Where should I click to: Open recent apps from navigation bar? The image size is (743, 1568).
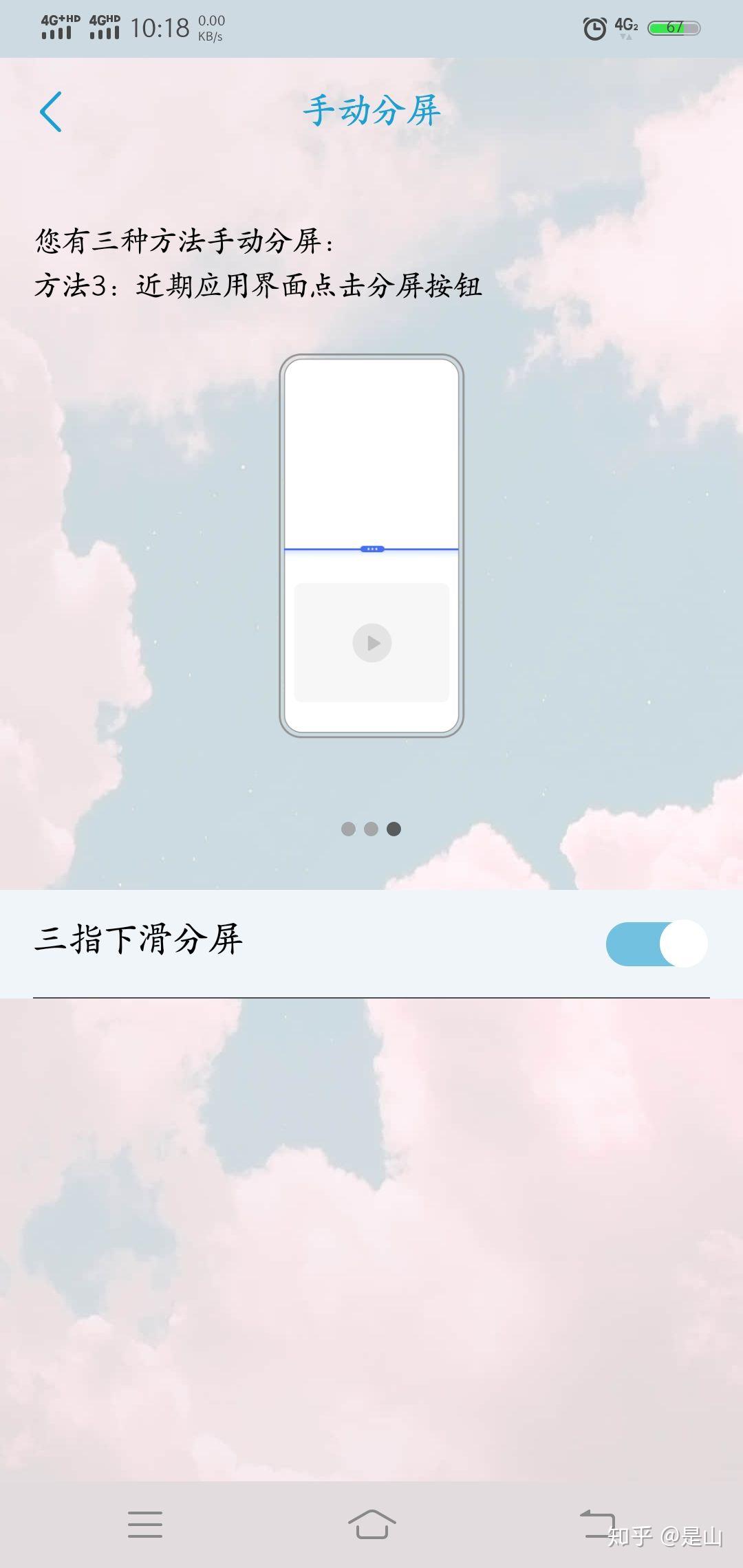145,1524
